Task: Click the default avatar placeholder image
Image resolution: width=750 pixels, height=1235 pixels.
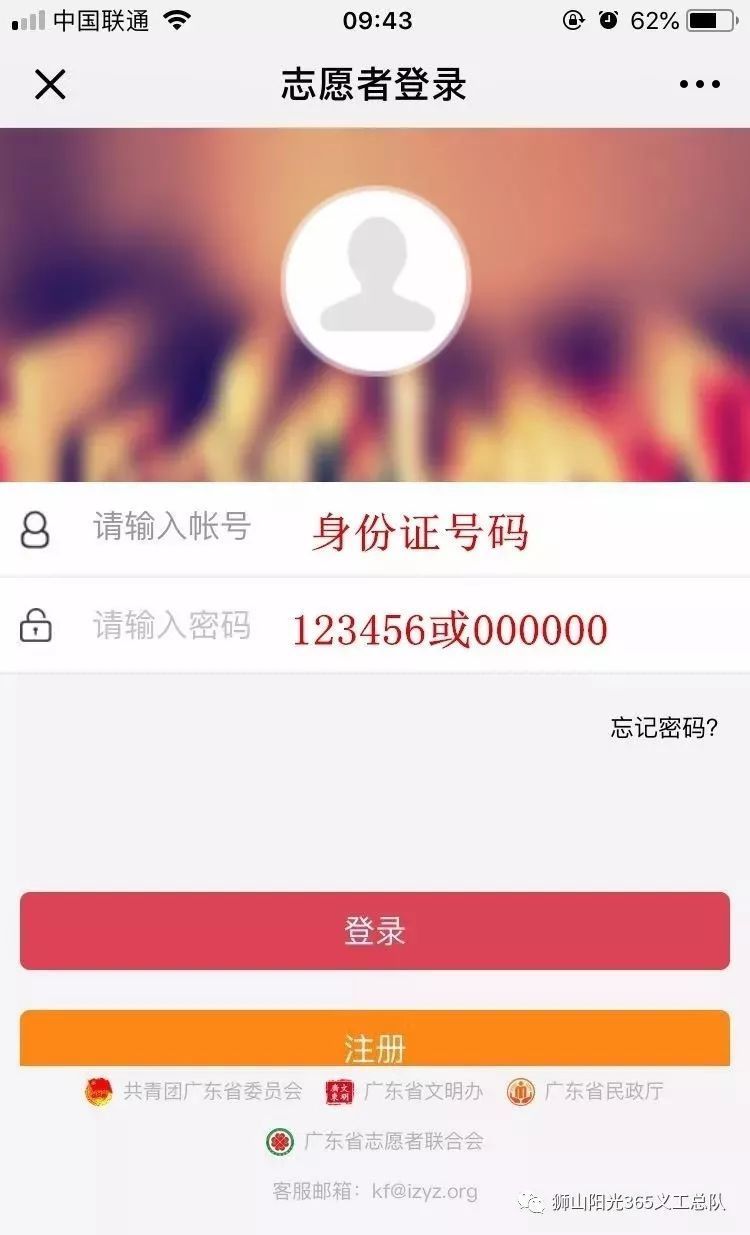Action: pyautogui.click(x=375, y=281)
